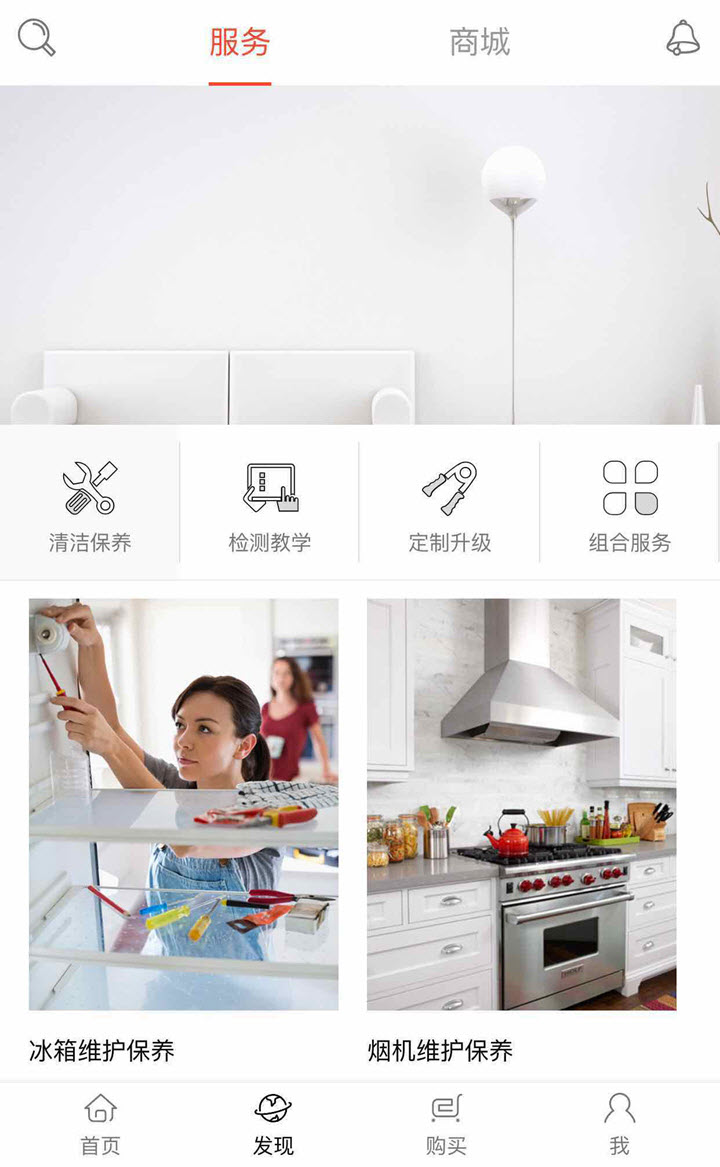The image size is (720, 1167).
Task: Select the 检测教学 category
Action: [x=270, y=506]
